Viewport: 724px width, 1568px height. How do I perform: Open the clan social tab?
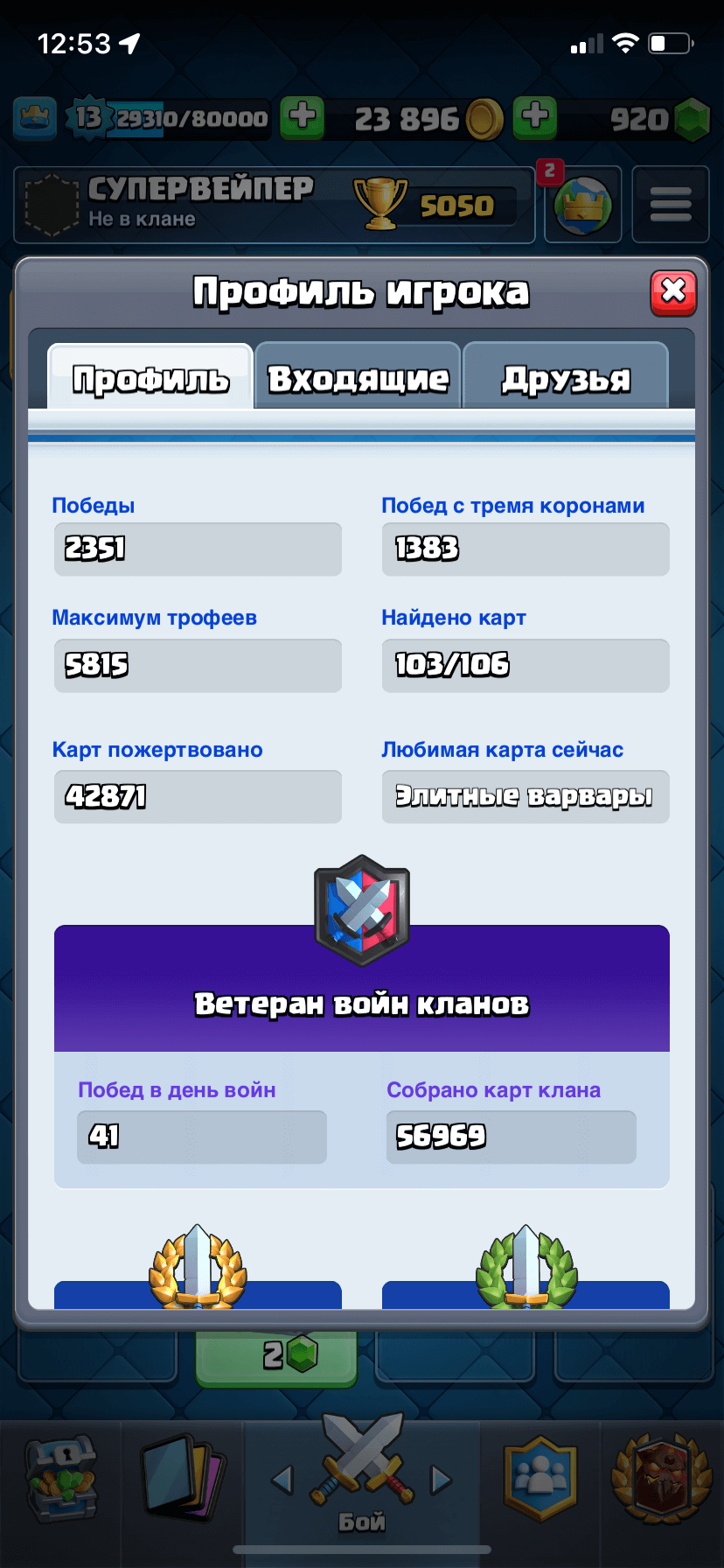pyautogui.click(x=540, y=1479)
